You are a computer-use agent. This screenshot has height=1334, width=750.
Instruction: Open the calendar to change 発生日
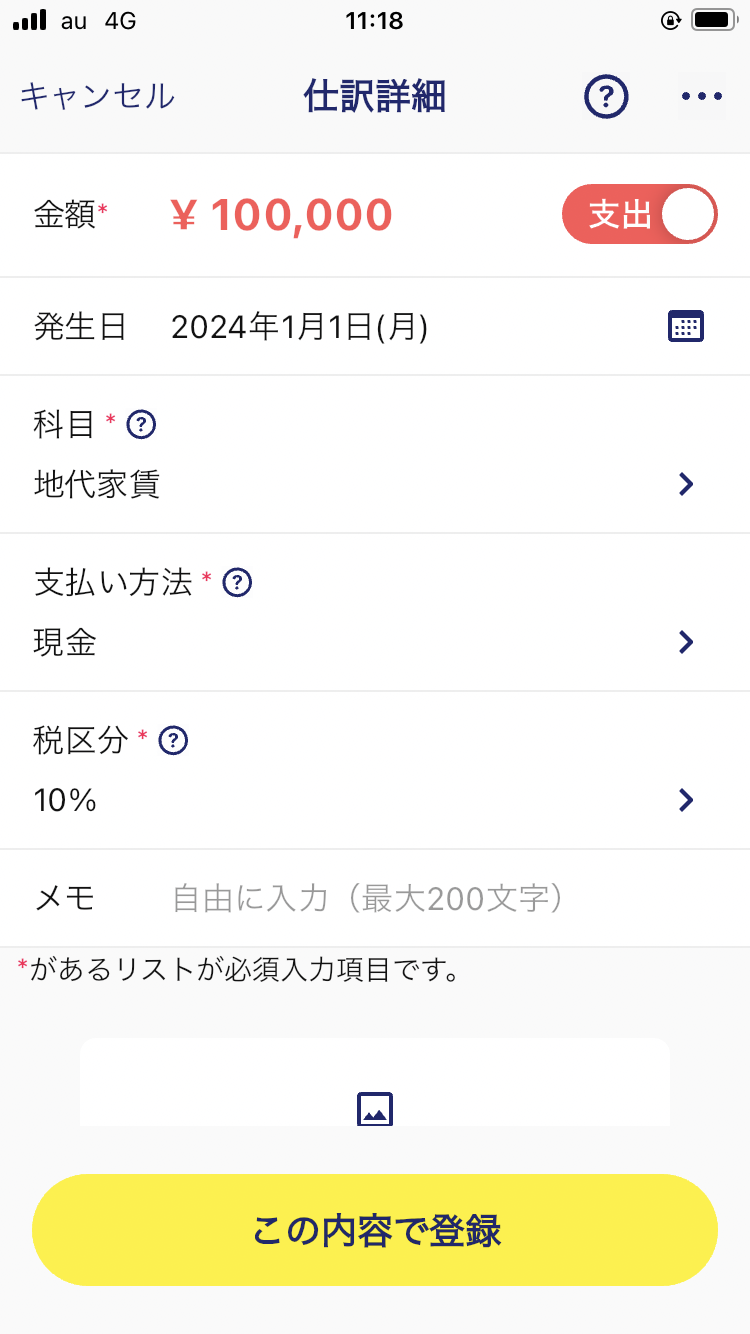[x=685, y=326]
